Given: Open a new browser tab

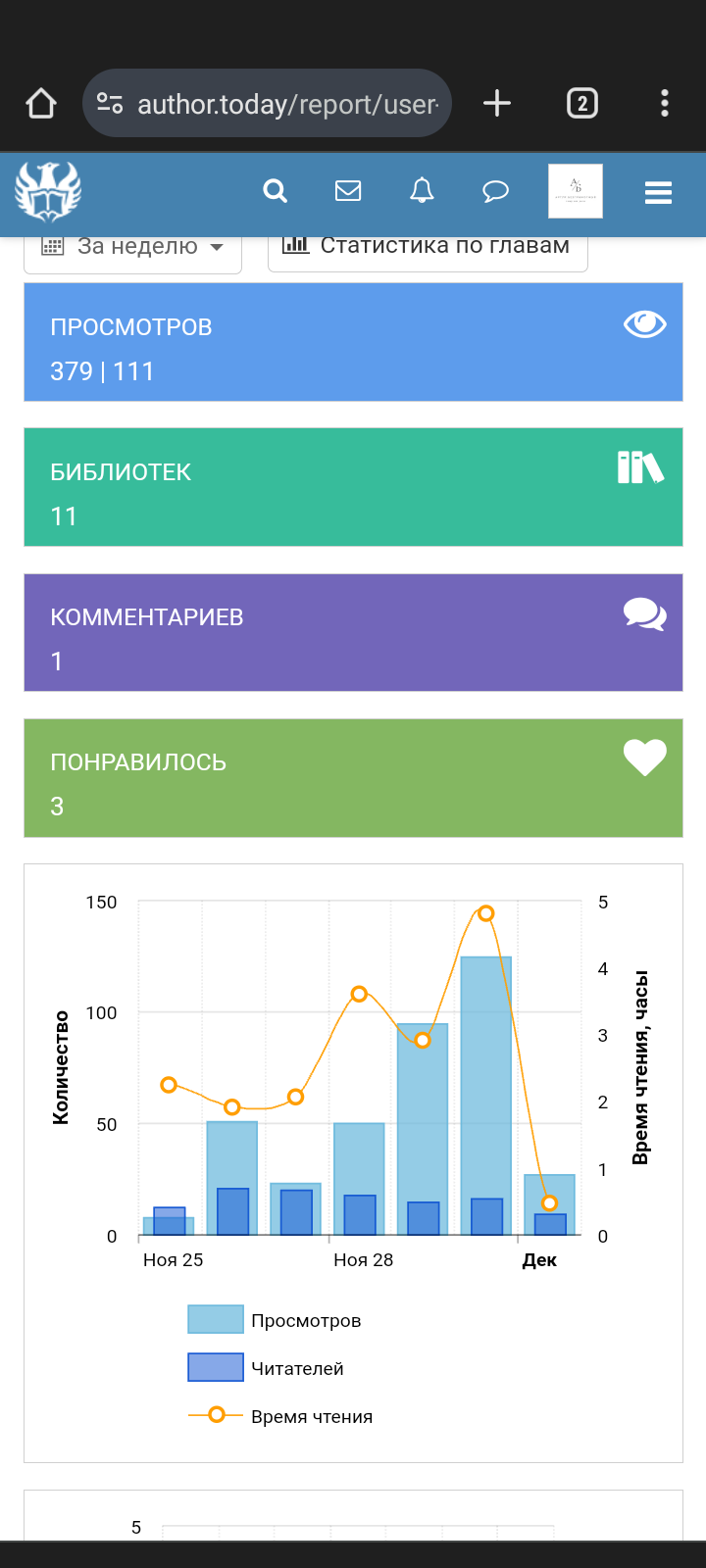Looking at the screenshot, I should point(497,103).
